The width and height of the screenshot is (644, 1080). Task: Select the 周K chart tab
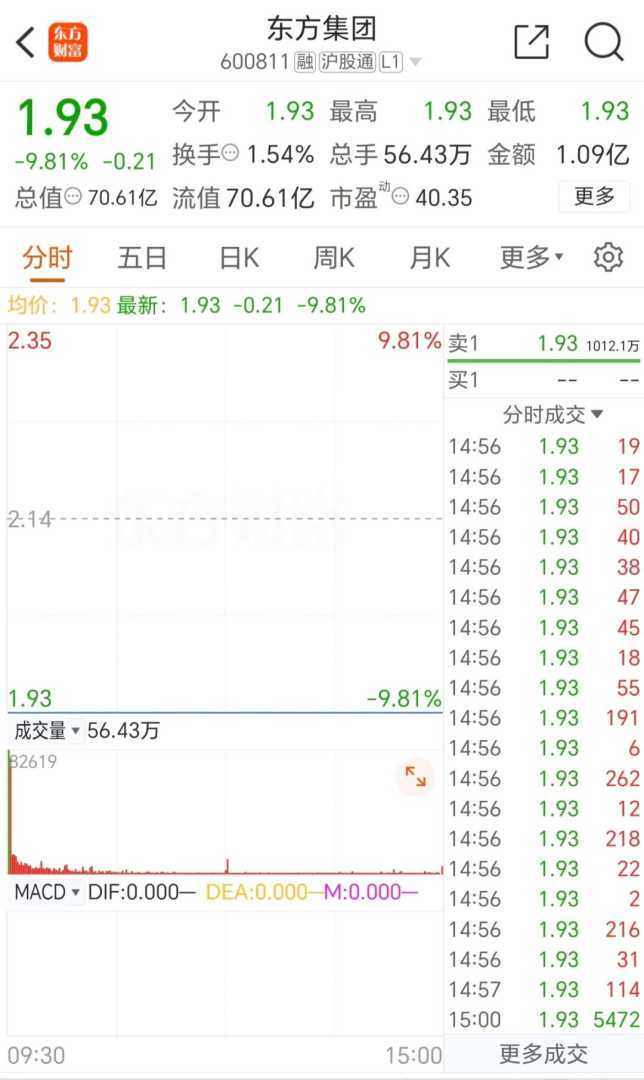[334, 258]
